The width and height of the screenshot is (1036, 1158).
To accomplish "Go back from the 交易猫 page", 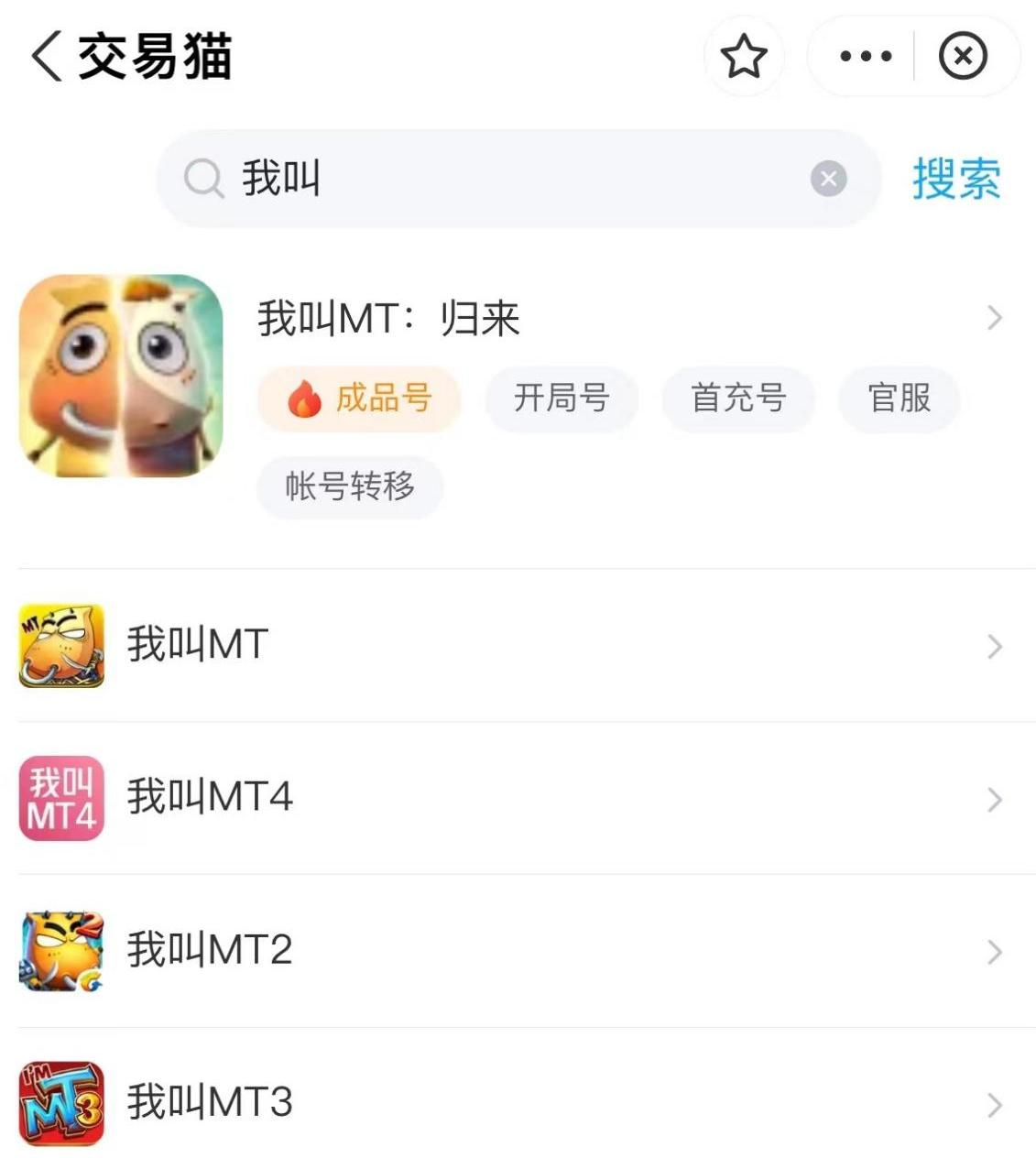I will point(46,56).
